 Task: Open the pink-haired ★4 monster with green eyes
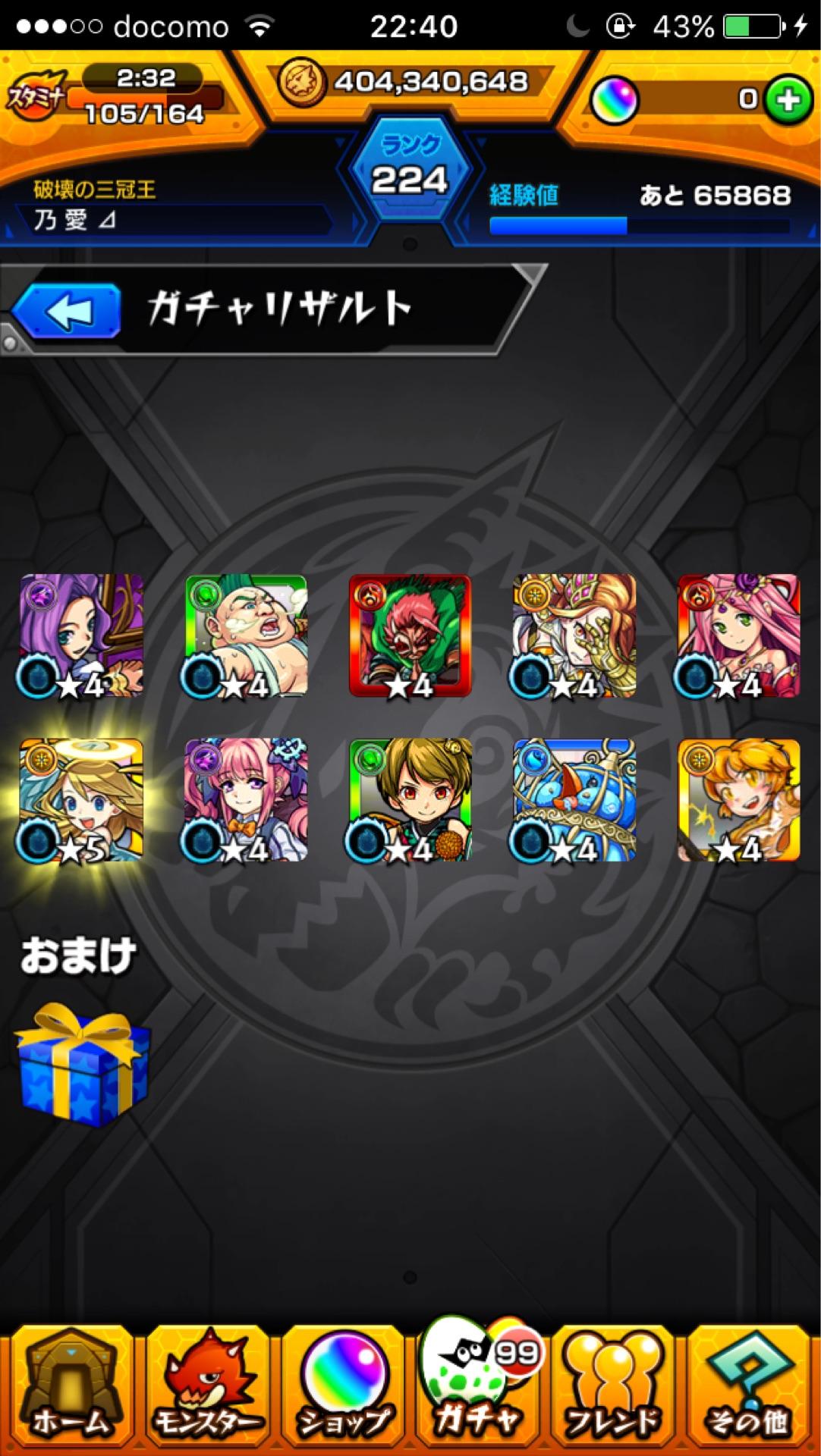738,635
